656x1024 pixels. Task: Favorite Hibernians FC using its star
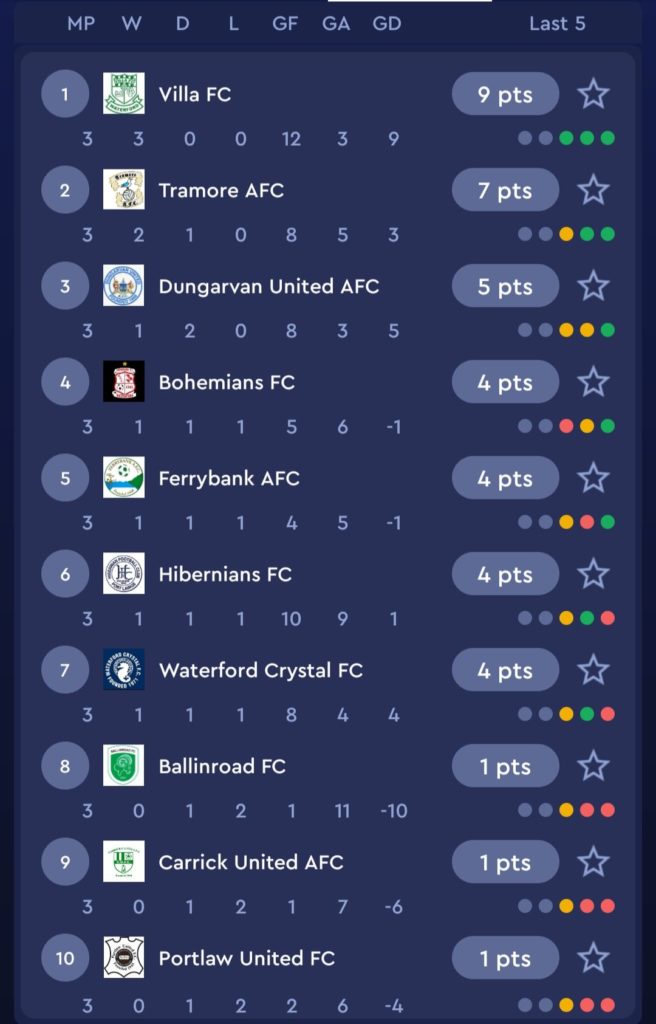pyautogui.click(x=593, y=574)
